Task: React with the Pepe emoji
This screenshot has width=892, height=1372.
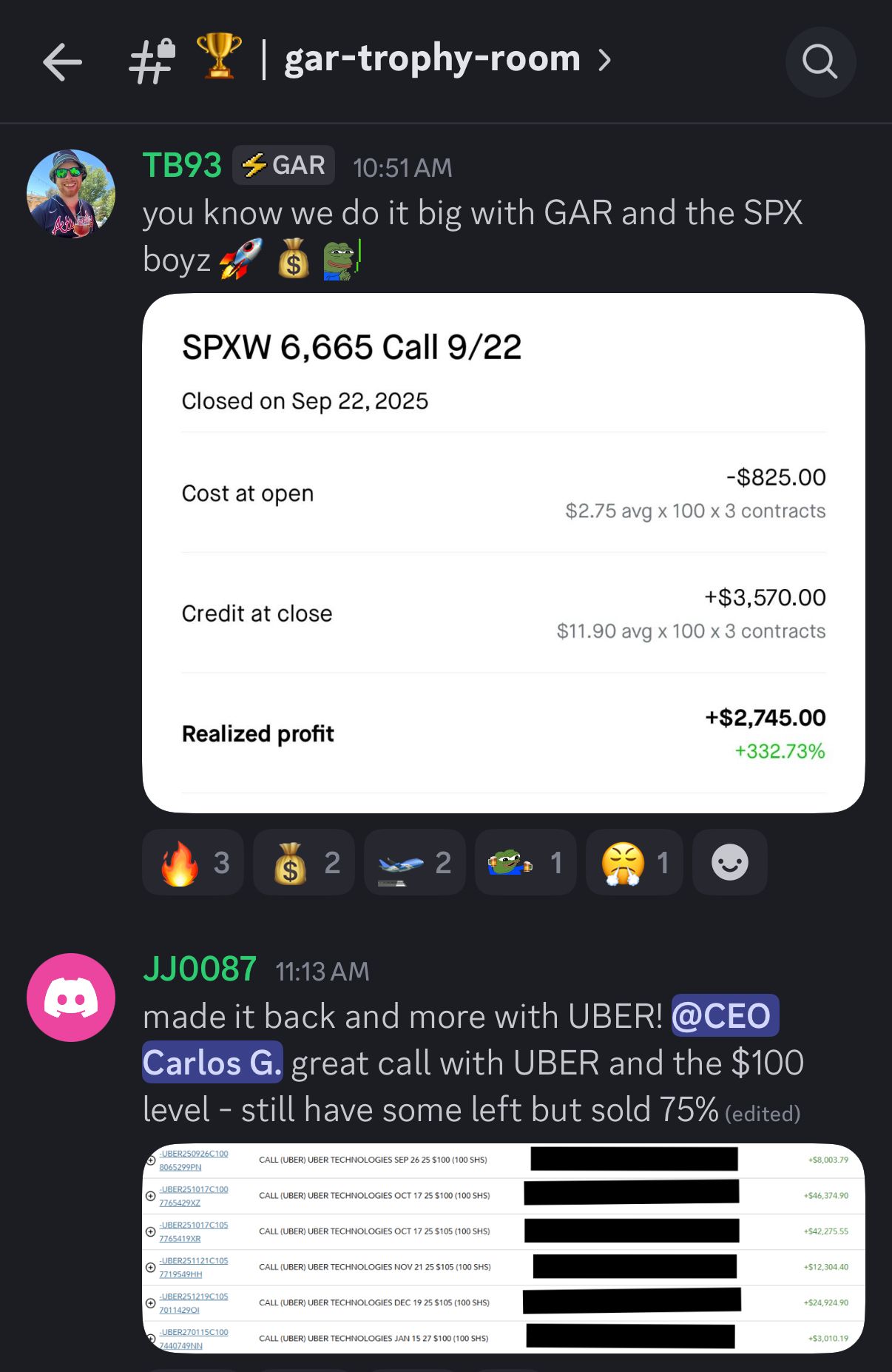Action: tap(525, 863)
